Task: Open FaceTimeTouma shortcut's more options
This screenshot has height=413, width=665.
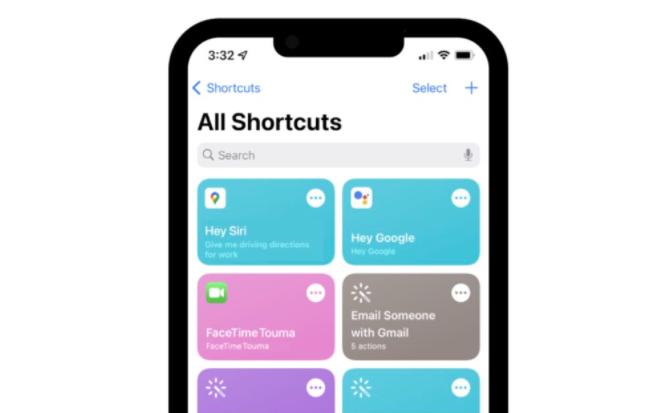Action: click(x=315, y=293)
